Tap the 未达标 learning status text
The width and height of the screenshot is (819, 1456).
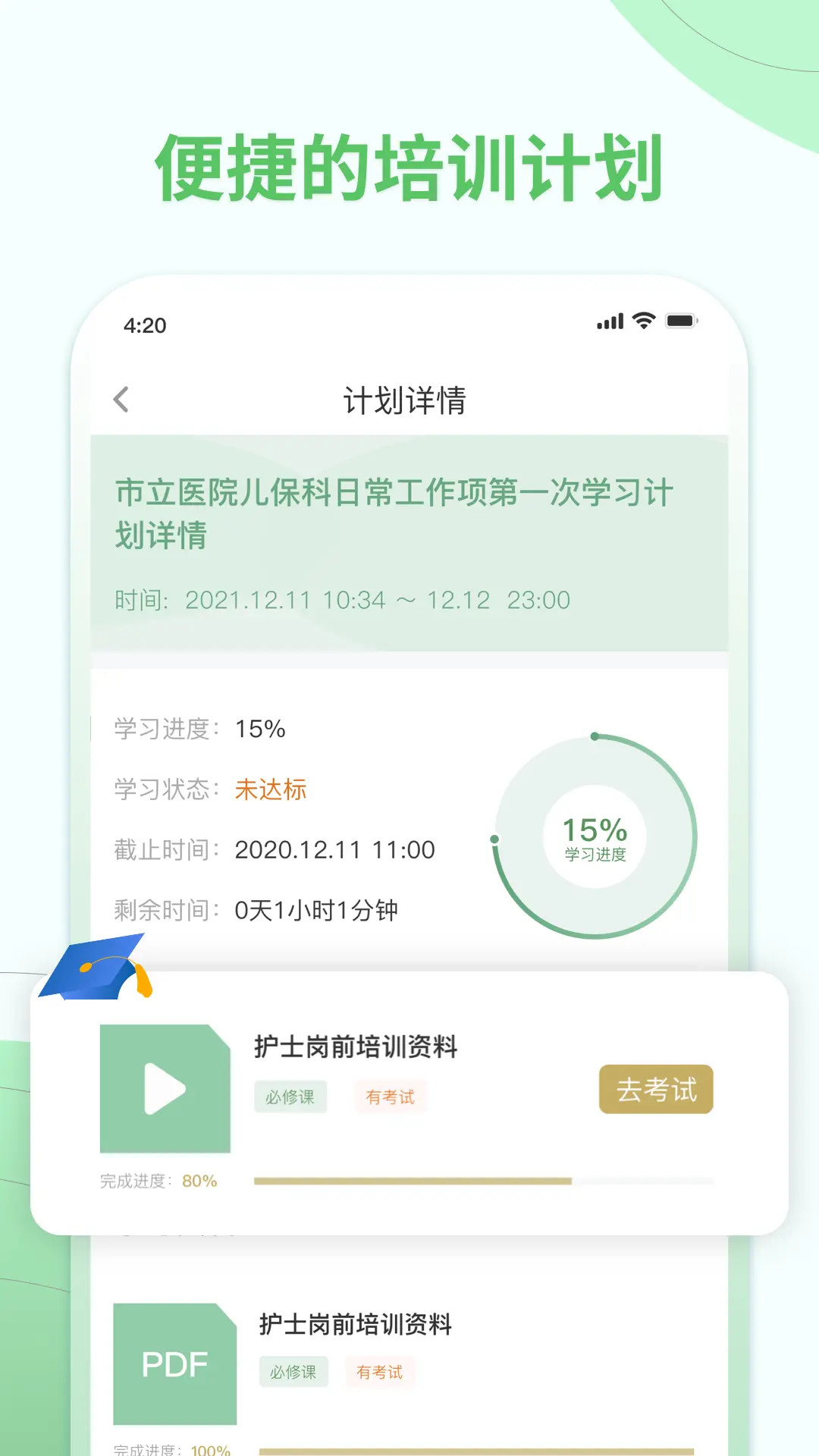[x=271, y=789]
